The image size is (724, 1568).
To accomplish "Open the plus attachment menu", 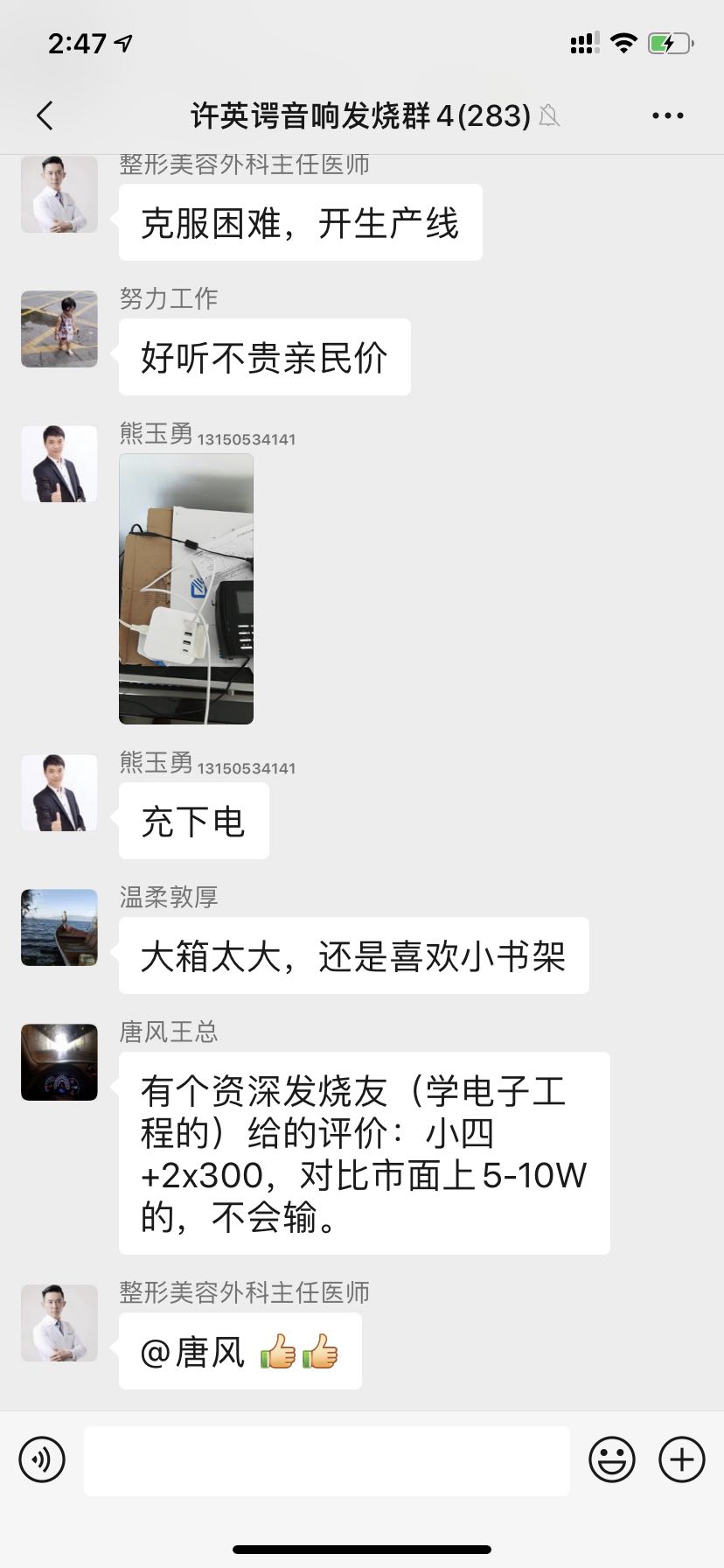I will [682, 1459].
